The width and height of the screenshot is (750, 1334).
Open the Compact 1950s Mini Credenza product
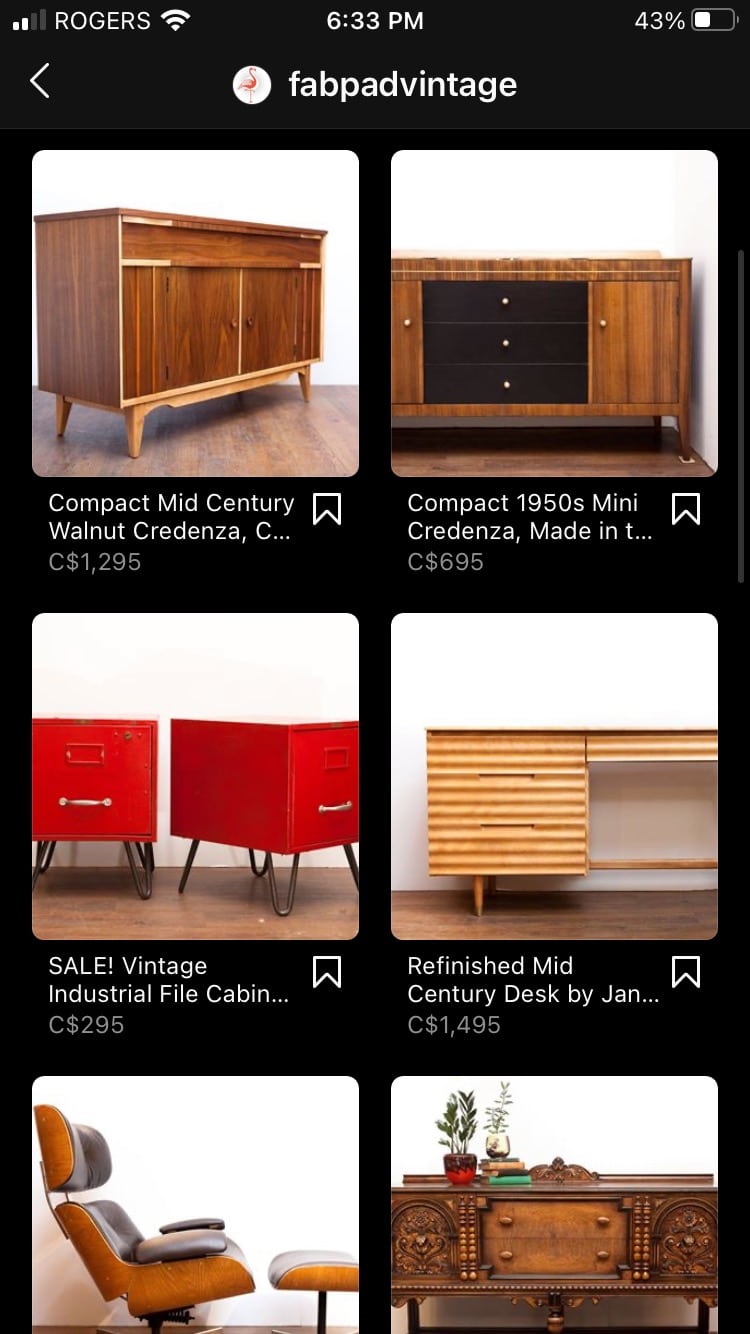tap(554, 313)
